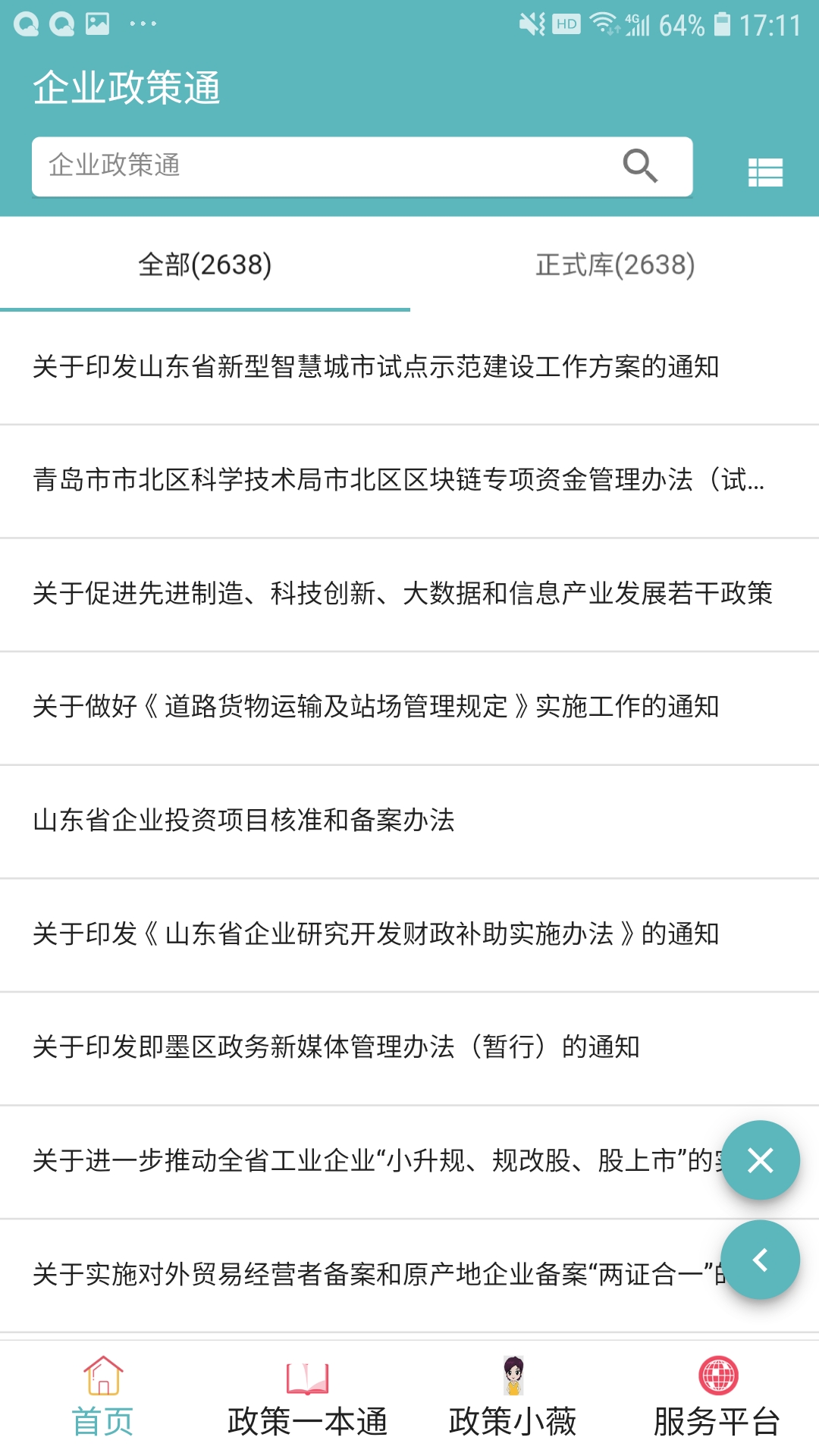Select 促进先进制造、科技创新 policy item
This screenshot has width=819, height=1456.
(402, 594)
